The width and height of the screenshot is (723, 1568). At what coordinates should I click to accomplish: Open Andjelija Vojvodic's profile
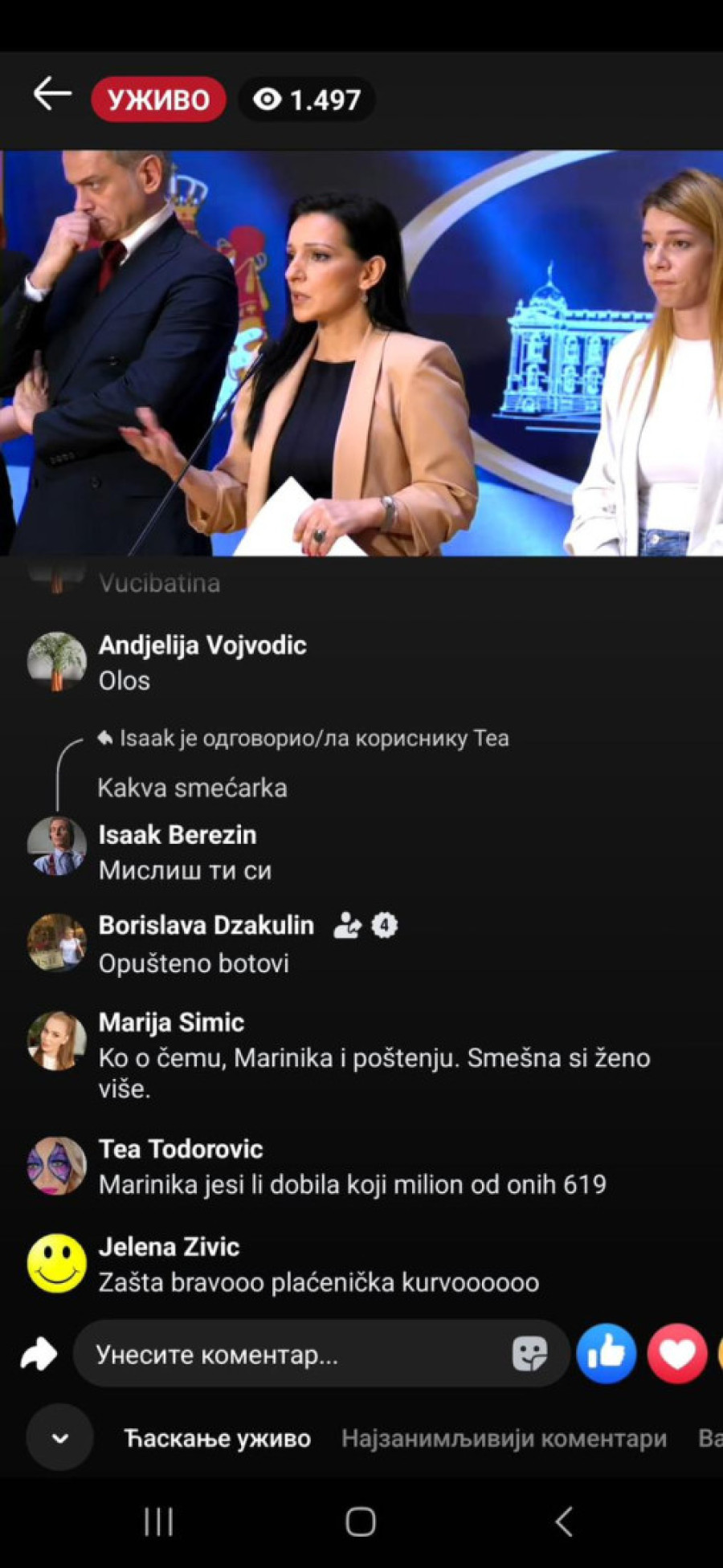tap(202, 646)
